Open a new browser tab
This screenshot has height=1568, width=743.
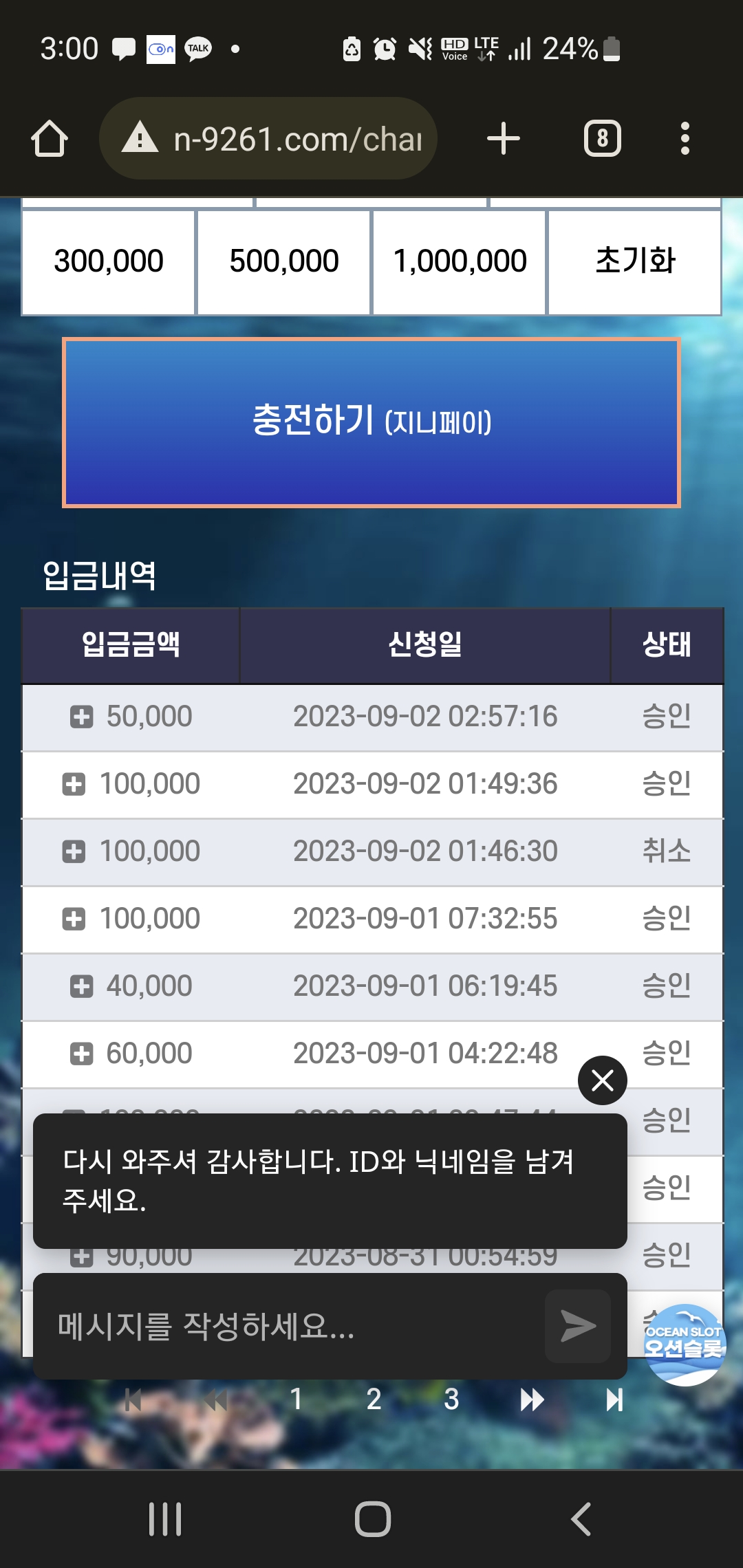(504, 139)
